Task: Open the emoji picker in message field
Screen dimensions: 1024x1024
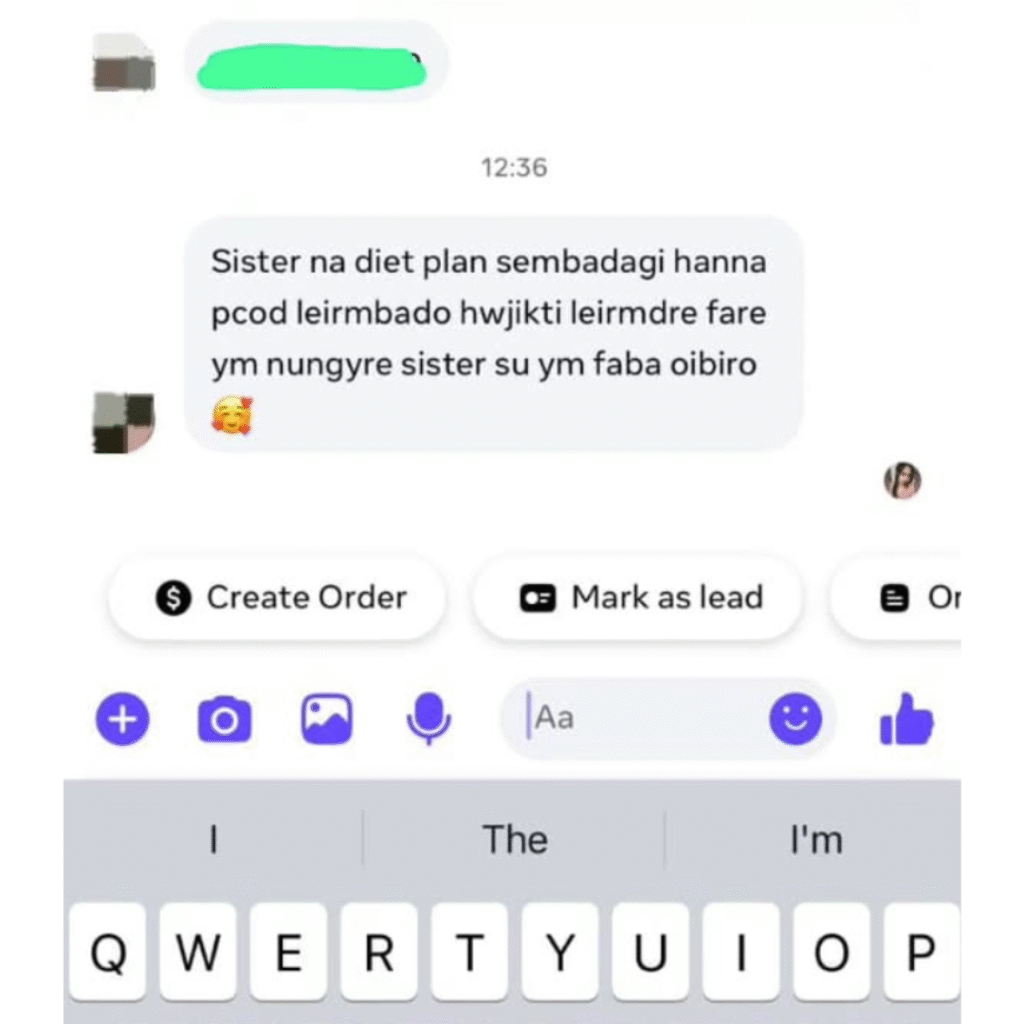Action: pos(796,719)
